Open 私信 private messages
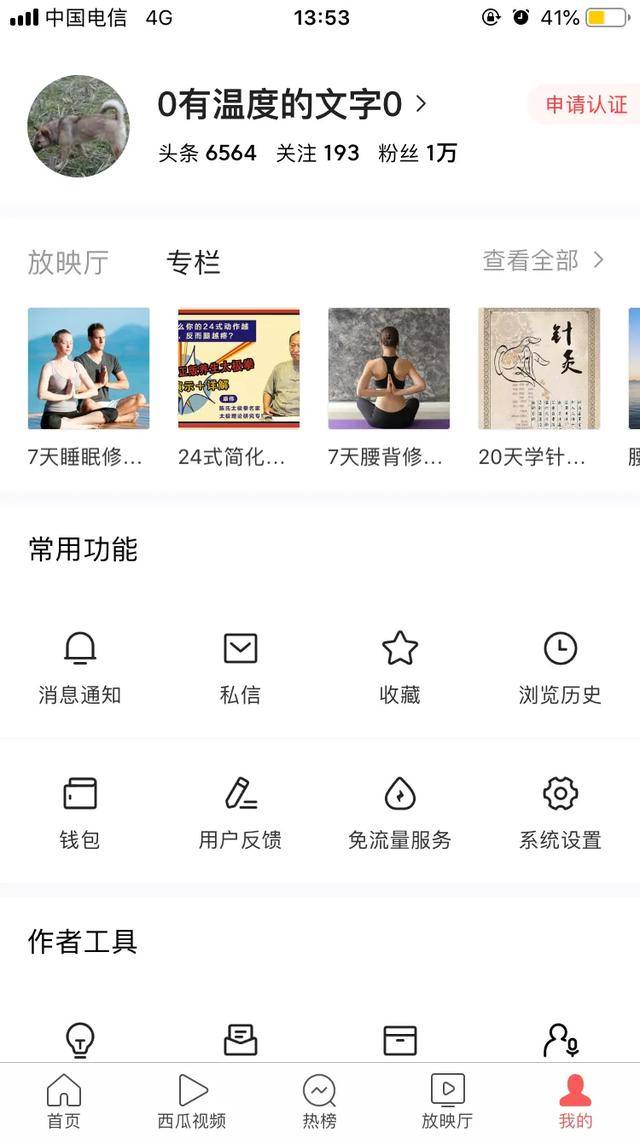 tap(240, 667)
